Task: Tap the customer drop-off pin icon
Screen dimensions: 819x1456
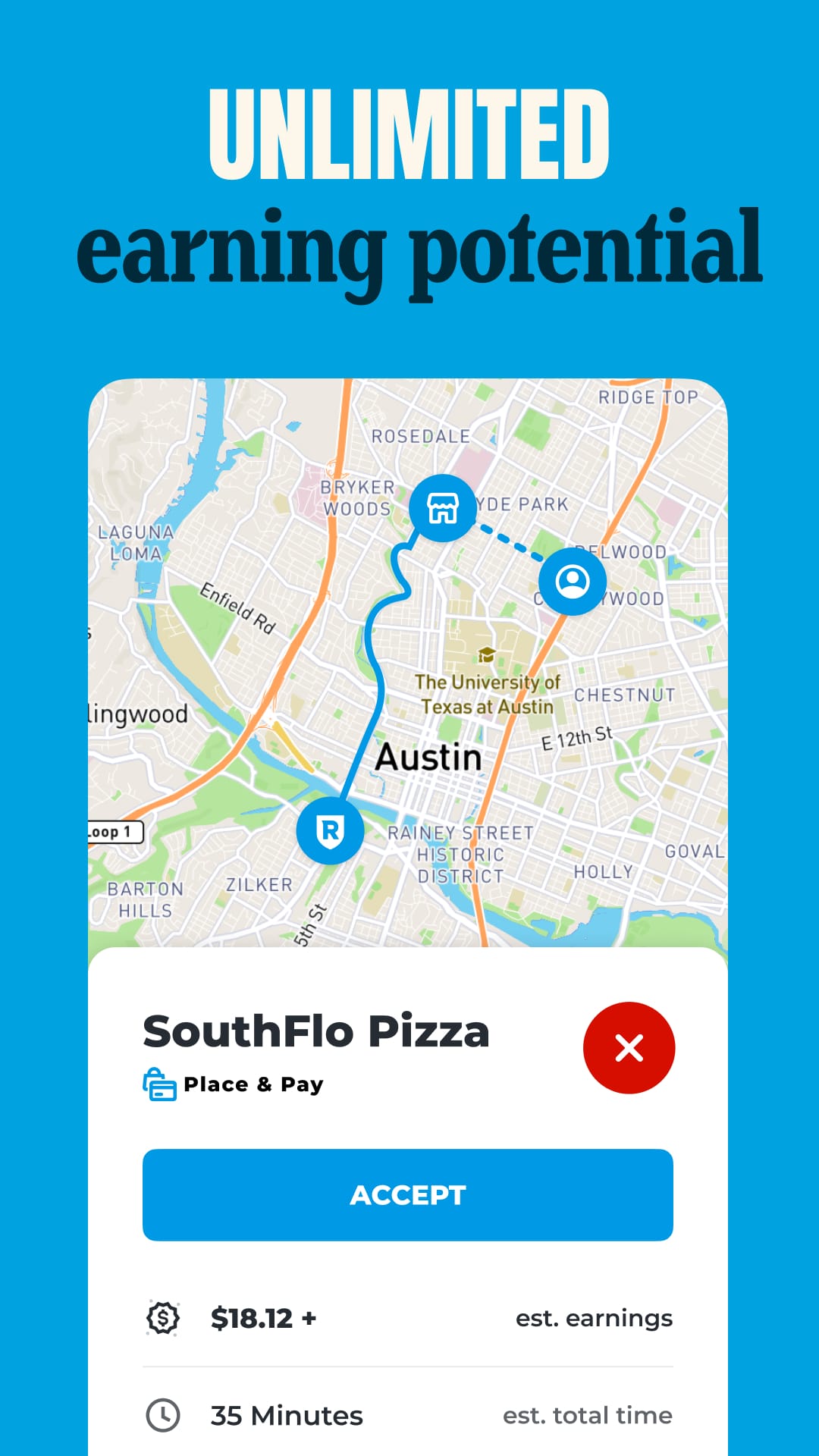Action: [x=573, y=579]
